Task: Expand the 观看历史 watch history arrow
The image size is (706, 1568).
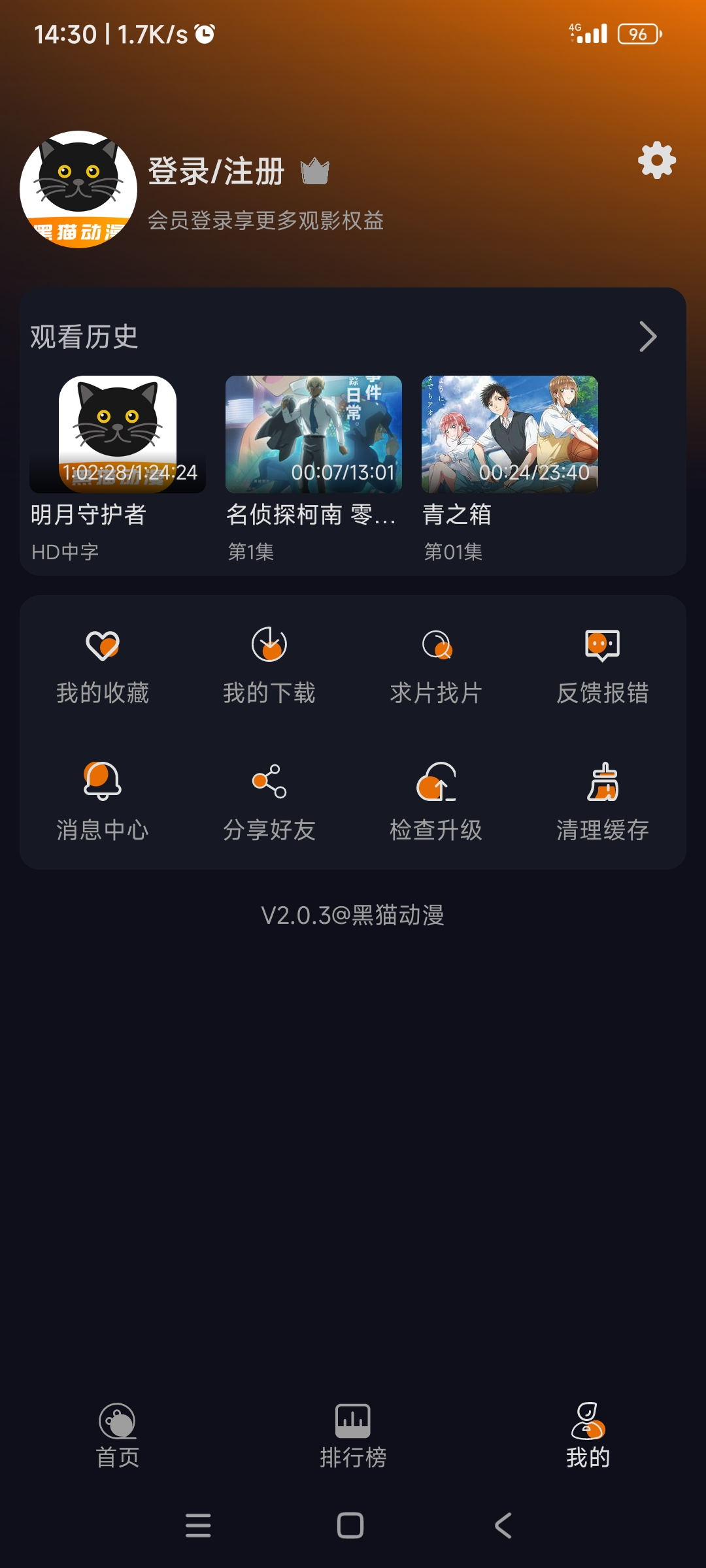Action: [647, 337]
